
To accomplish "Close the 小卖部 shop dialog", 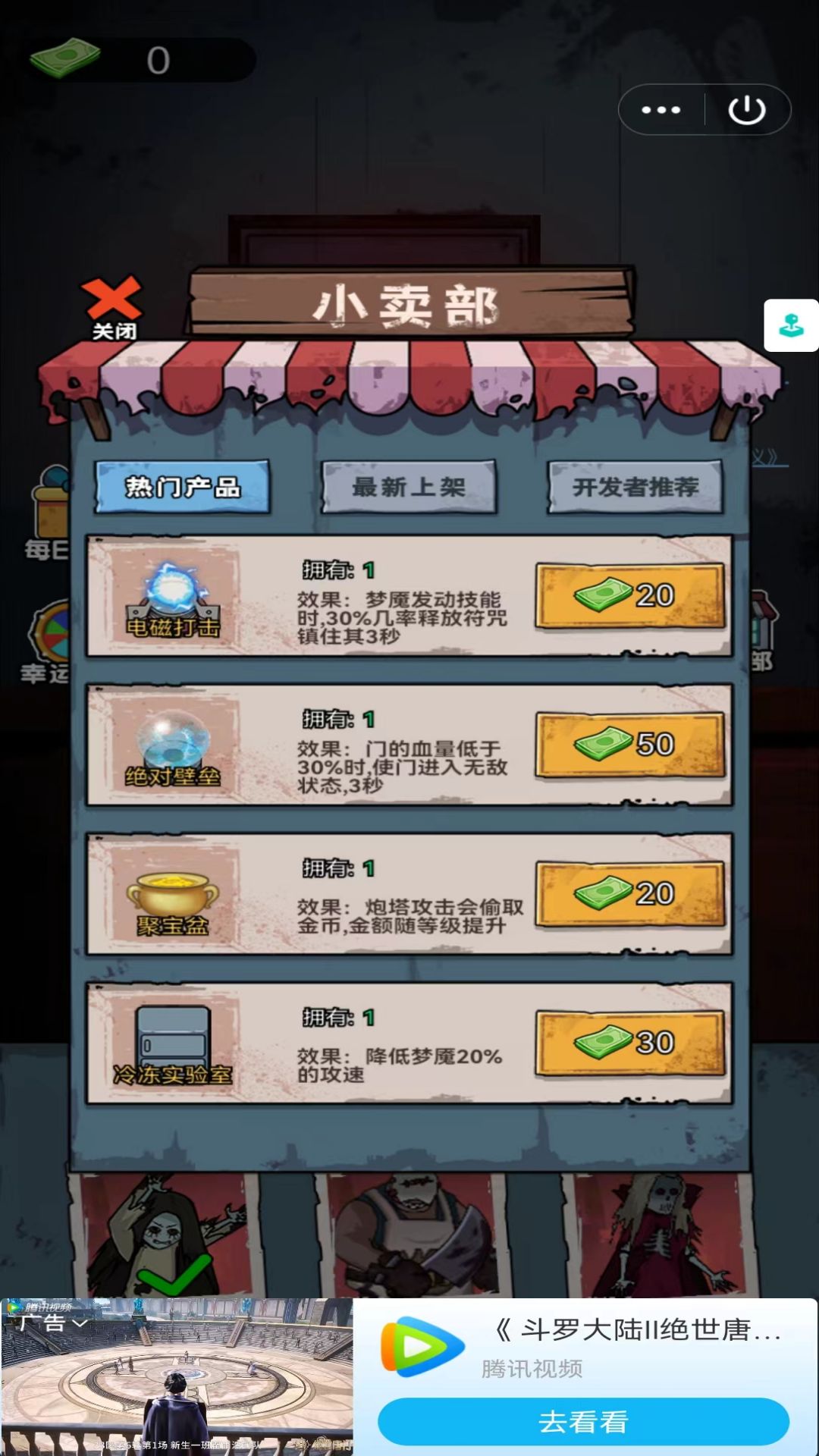I will click(113, 307).
